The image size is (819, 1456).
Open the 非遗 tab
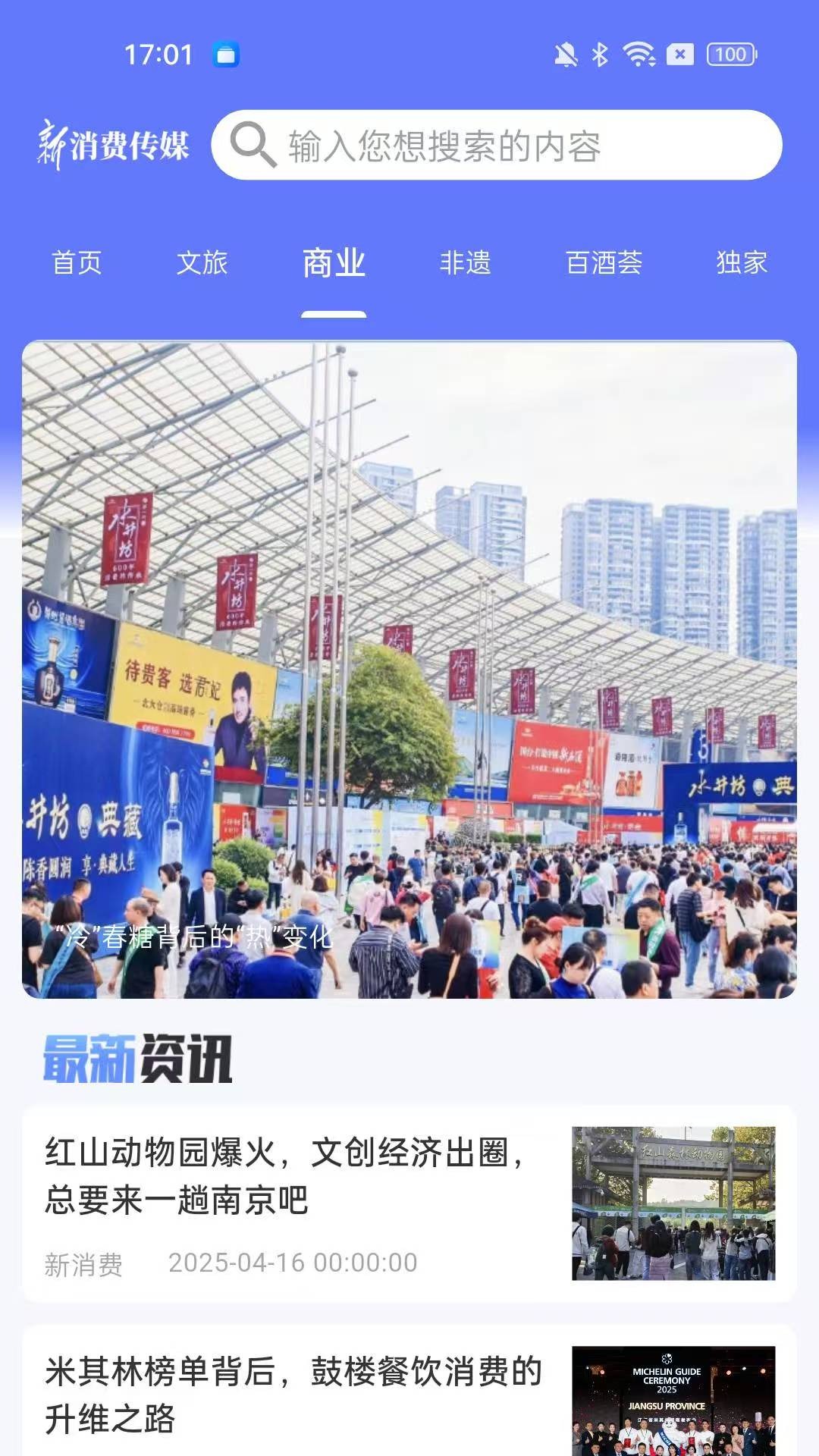(x=465, y=263)
